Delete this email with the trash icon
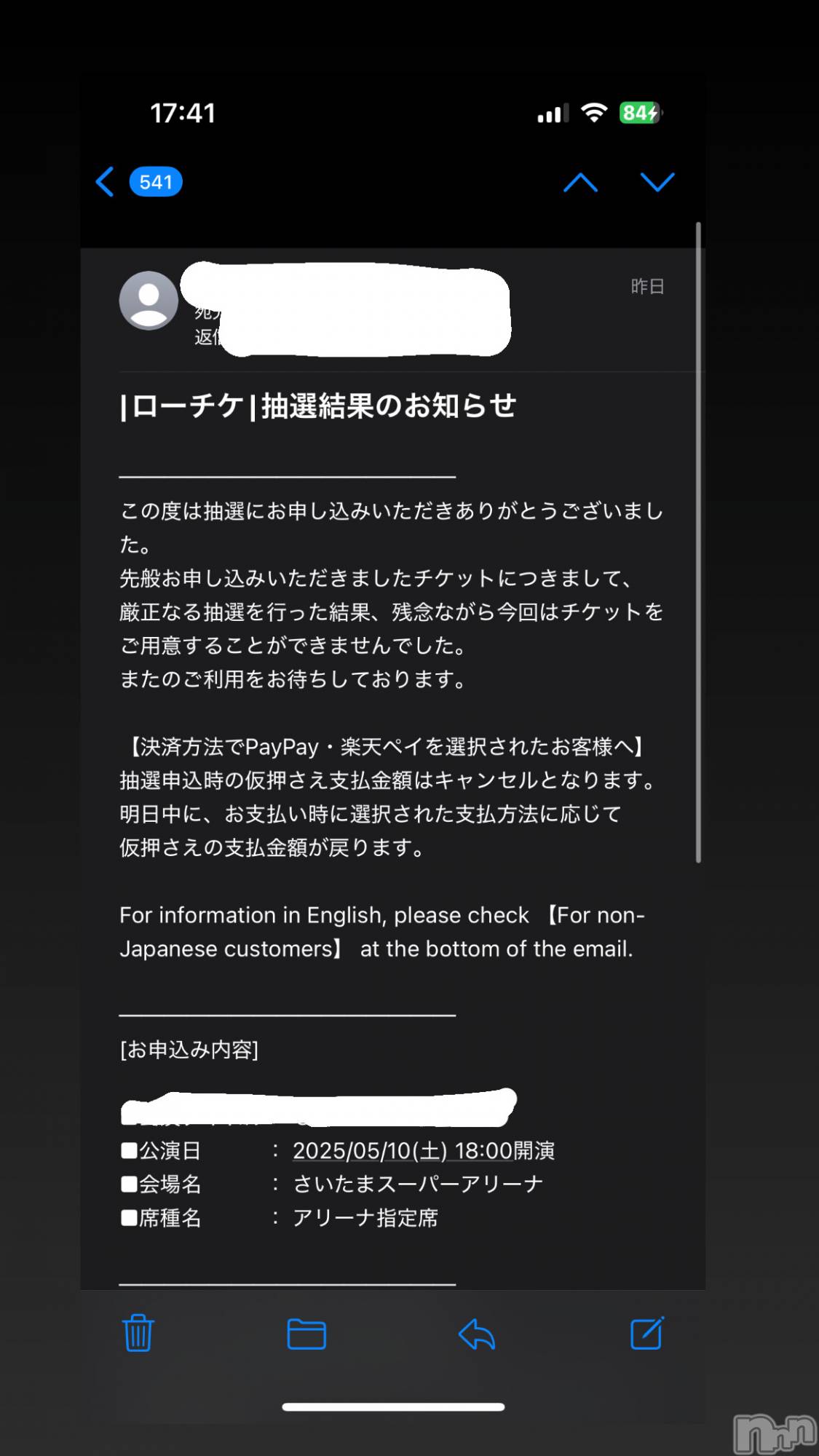The height and width of the screenshot is (1456, 819). 138,1333
